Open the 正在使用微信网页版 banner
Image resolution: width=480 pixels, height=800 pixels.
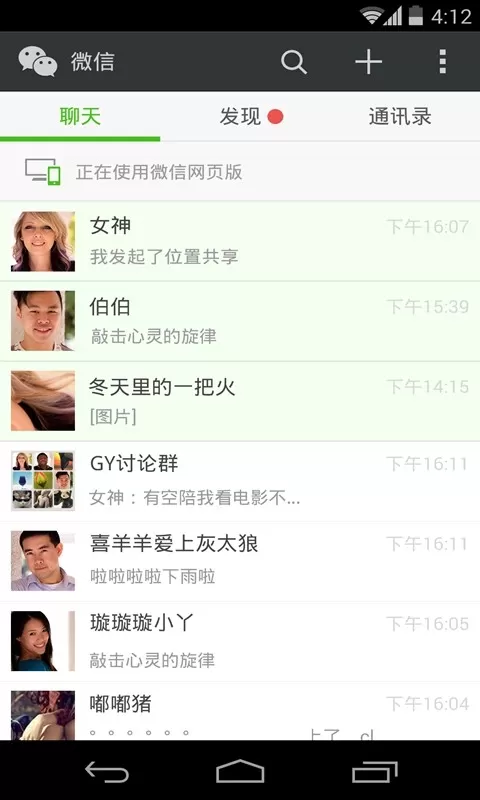tap(240, 171)
